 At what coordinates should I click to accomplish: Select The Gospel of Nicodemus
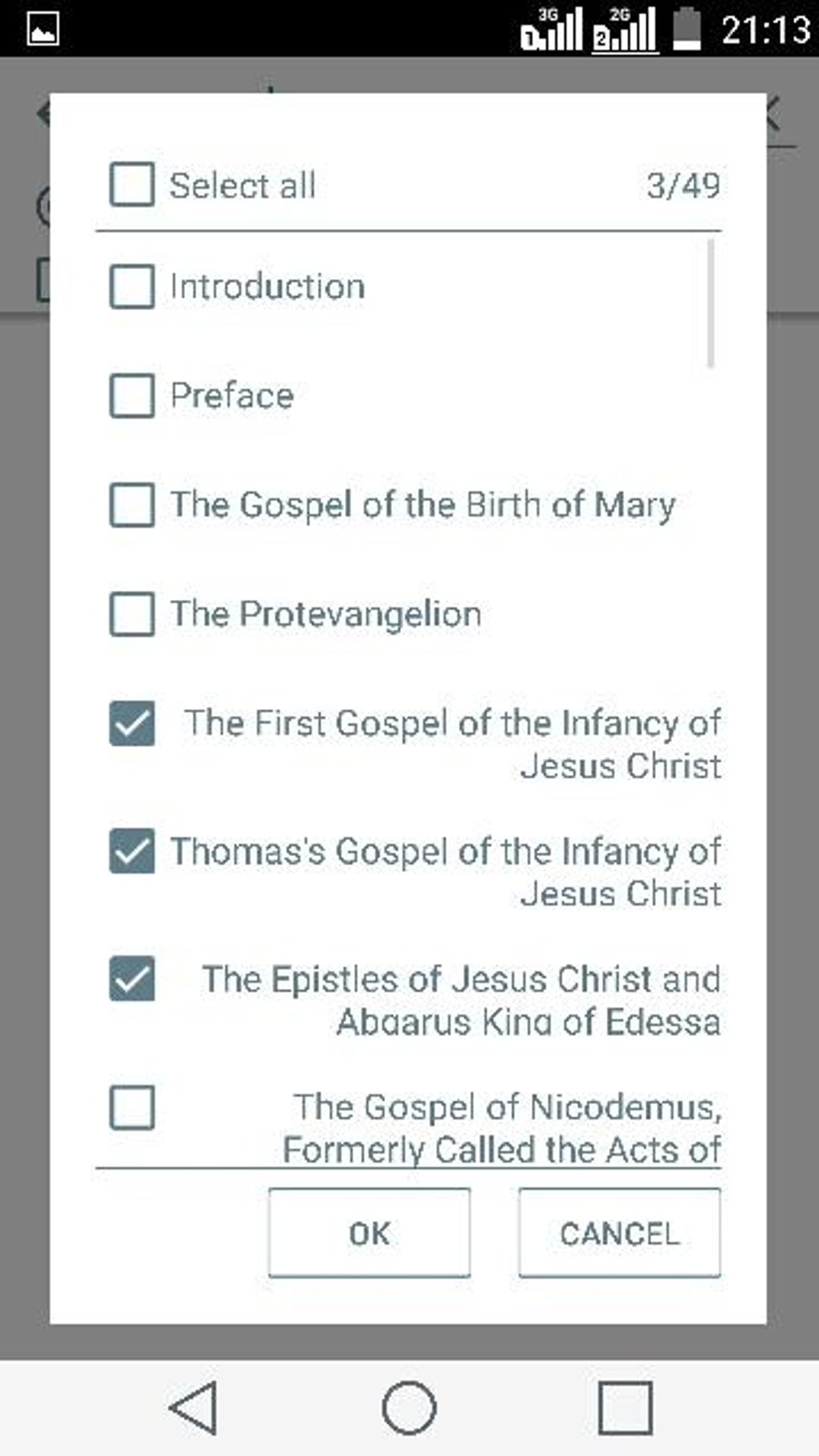[x=132, y=1107]
